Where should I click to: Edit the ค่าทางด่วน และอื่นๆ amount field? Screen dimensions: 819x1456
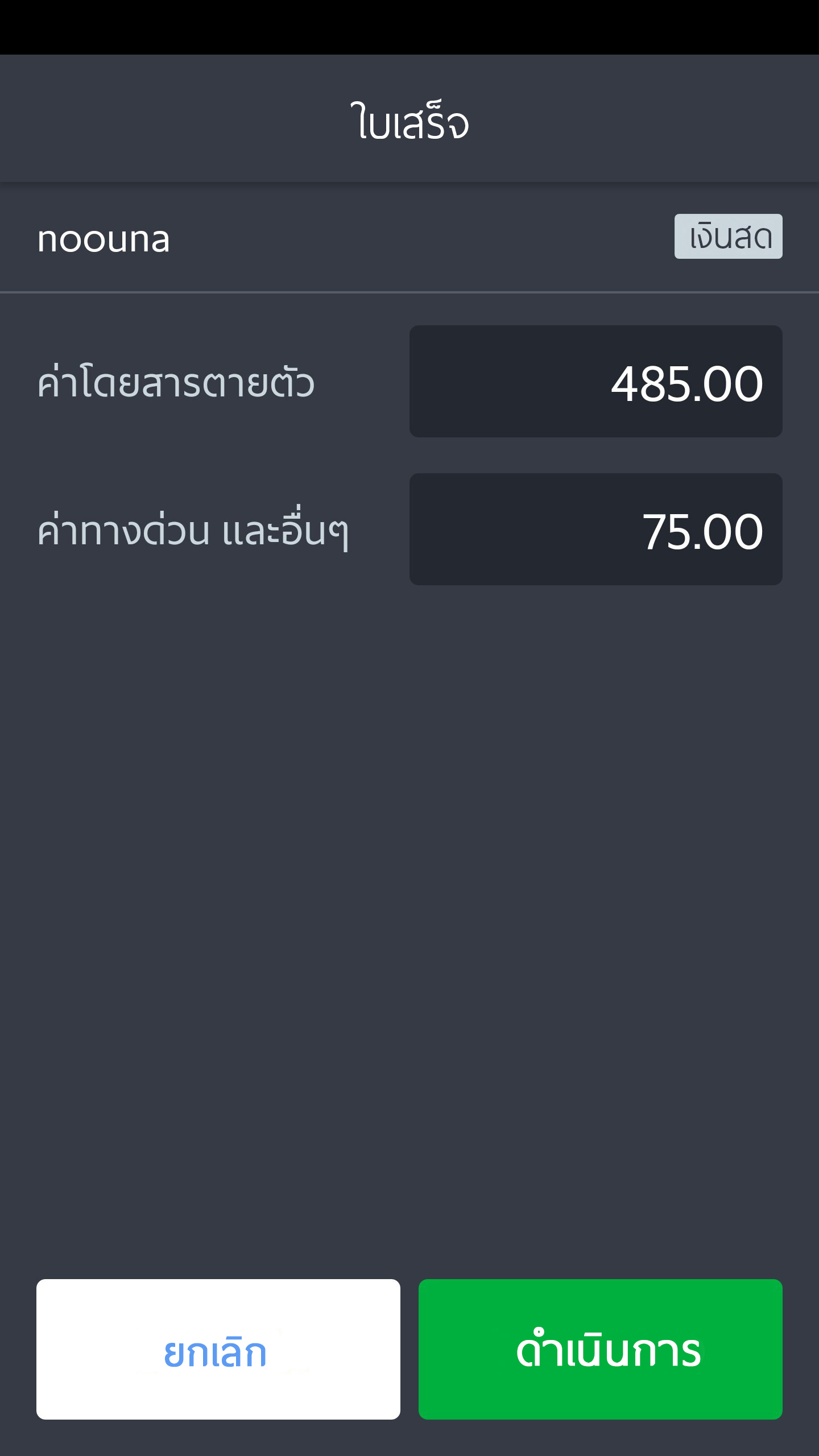595,530
